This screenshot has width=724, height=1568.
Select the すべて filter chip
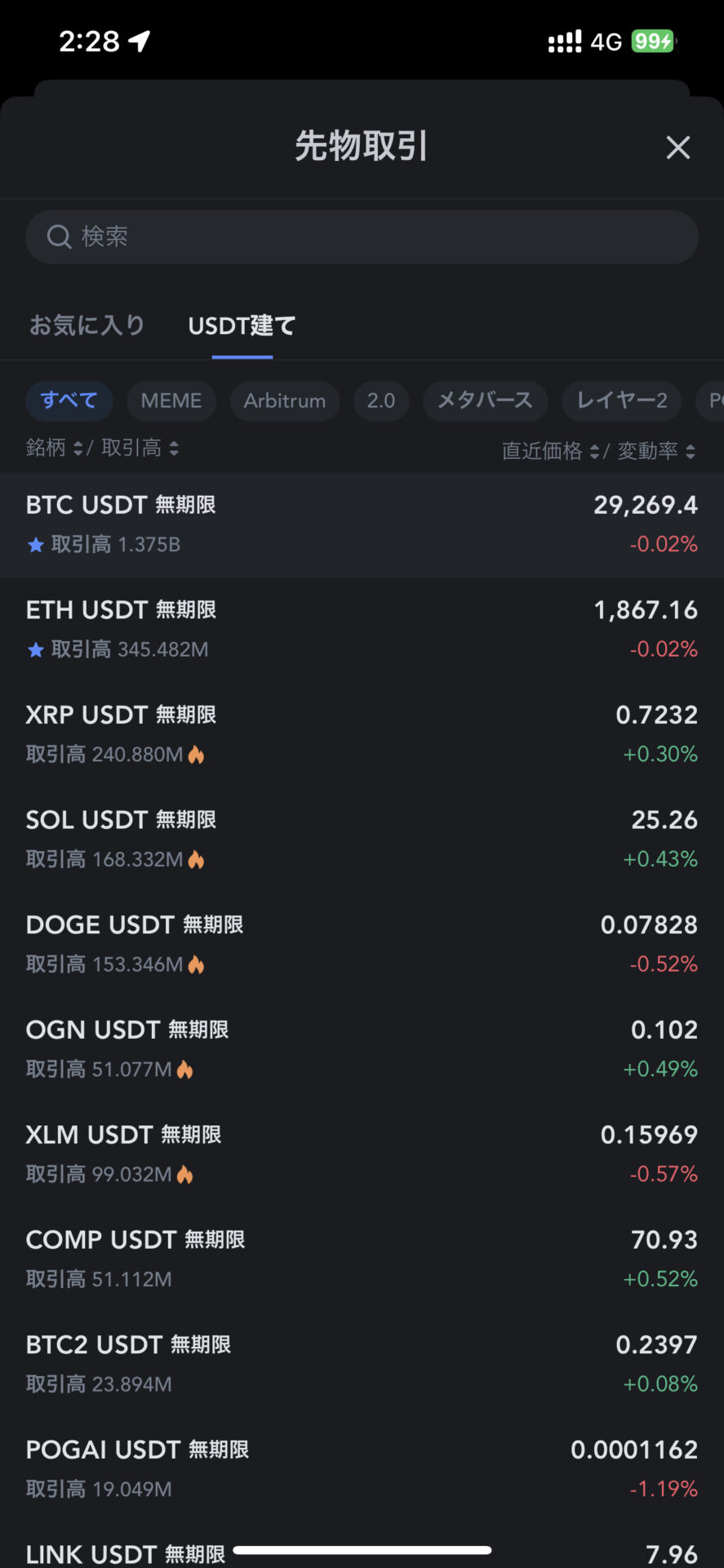69,401
